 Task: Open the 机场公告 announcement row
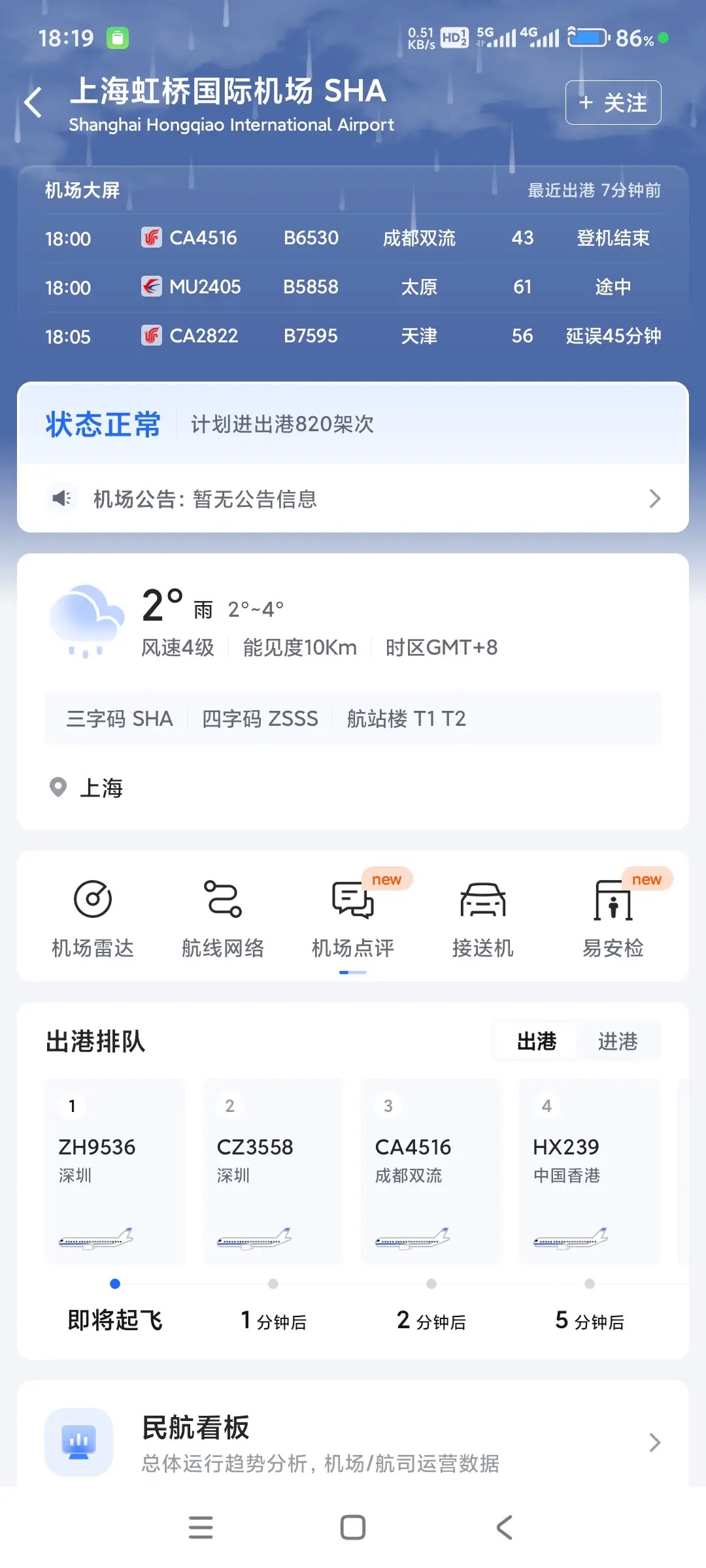tap(353, 499)
